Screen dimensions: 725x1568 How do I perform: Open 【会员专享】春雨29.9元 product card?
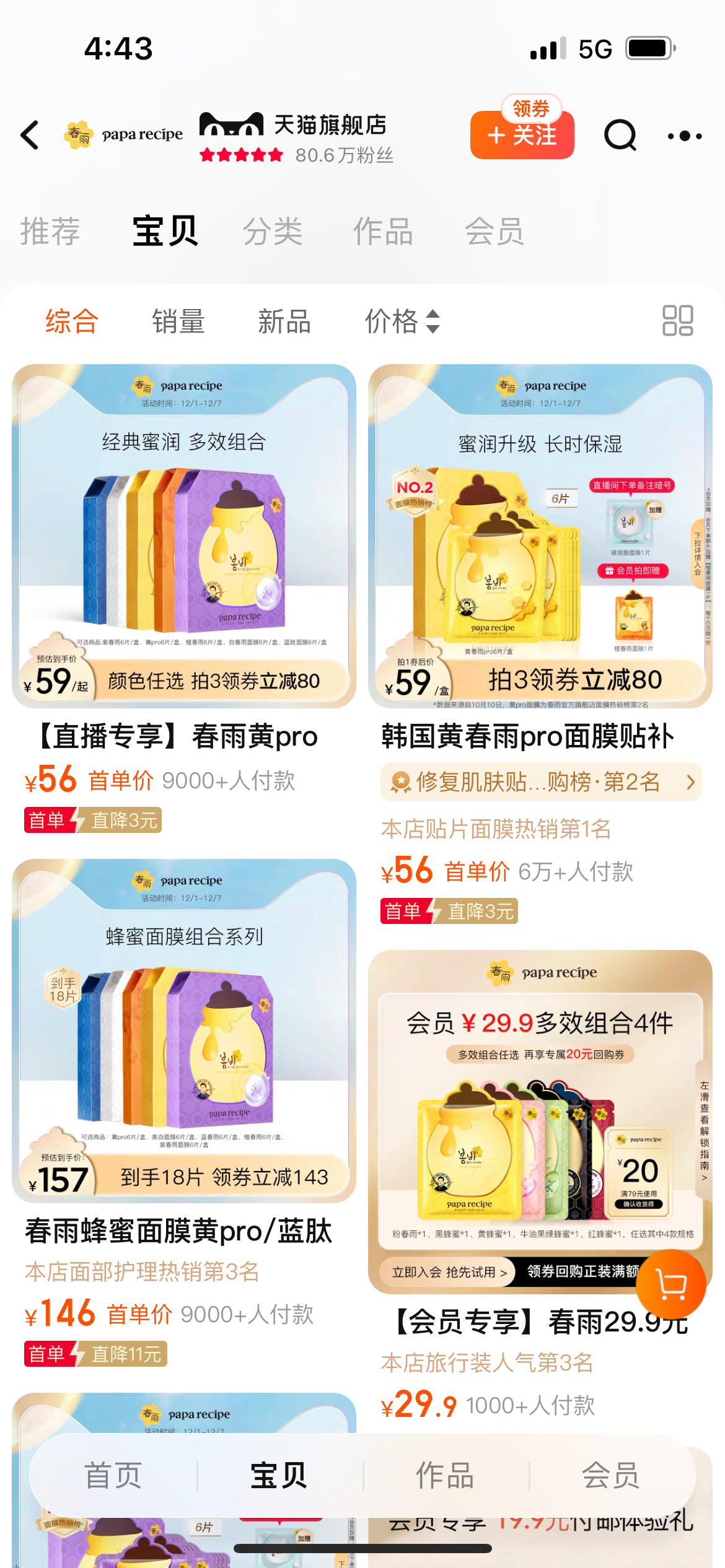(x=540, y=1121)
